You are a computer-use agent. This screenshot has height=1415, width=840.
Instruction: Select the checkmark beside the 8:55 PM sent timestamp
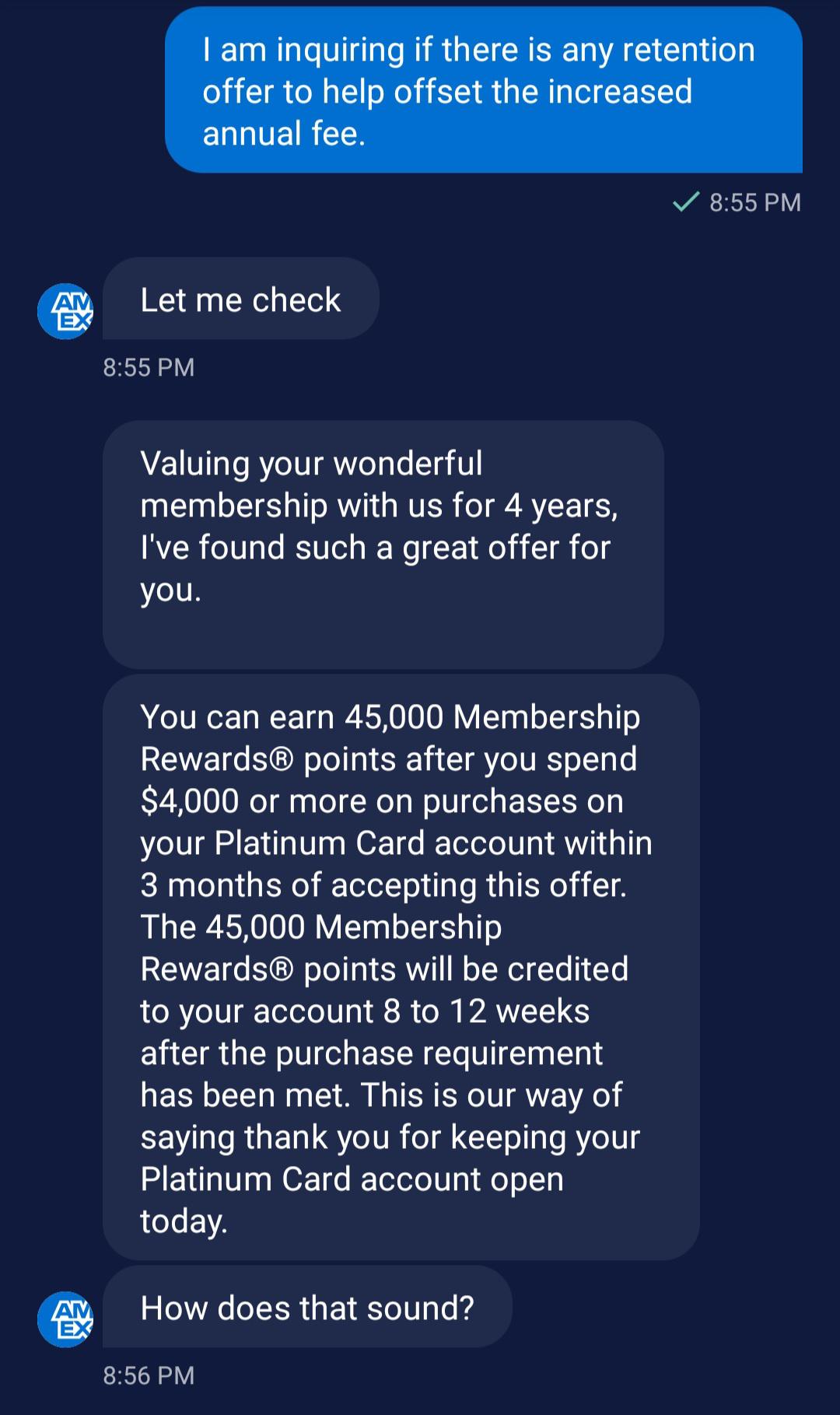click(688, 203)
